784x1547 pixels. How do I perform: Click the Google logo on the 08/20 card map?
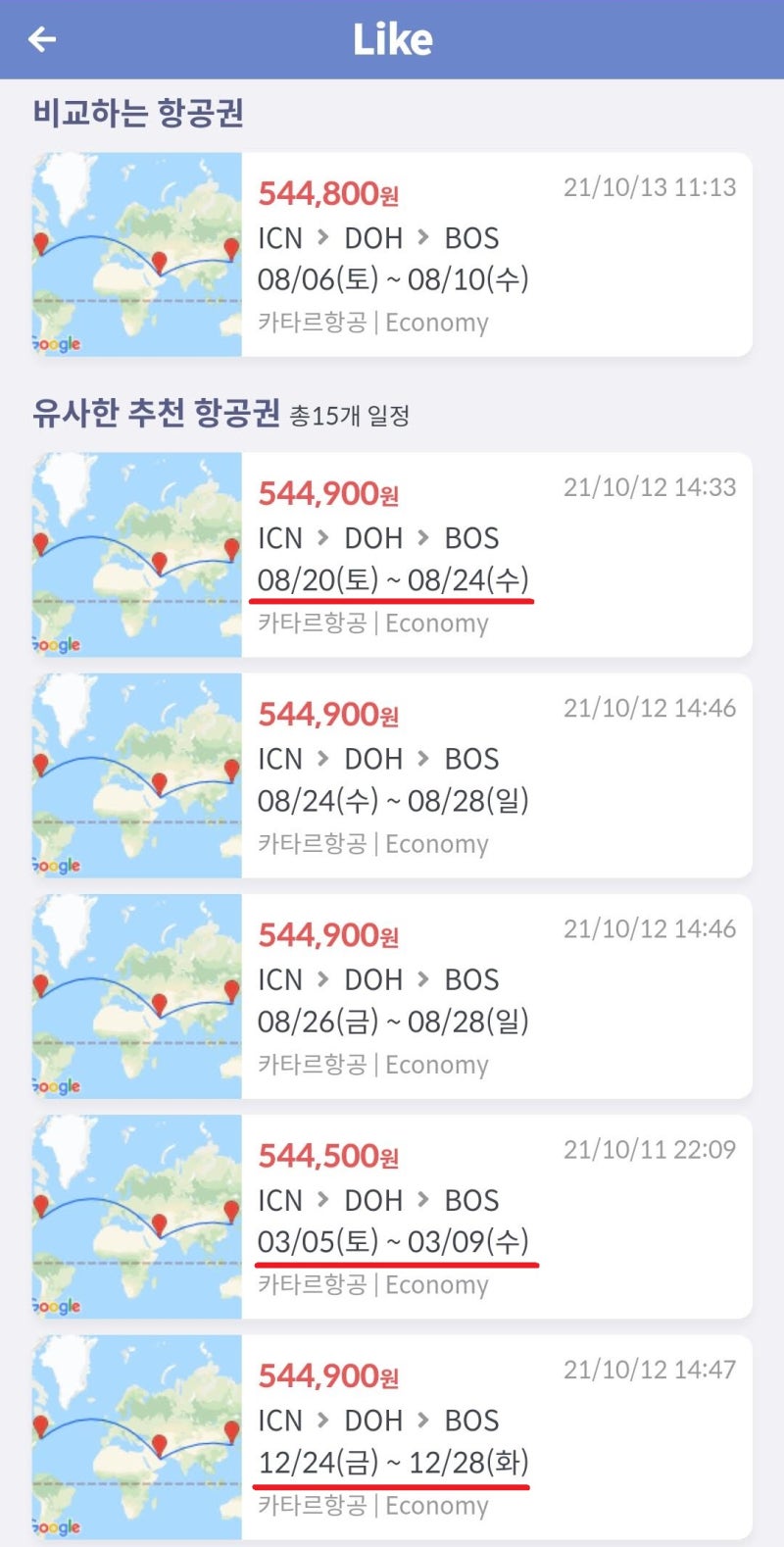(56, 644)
